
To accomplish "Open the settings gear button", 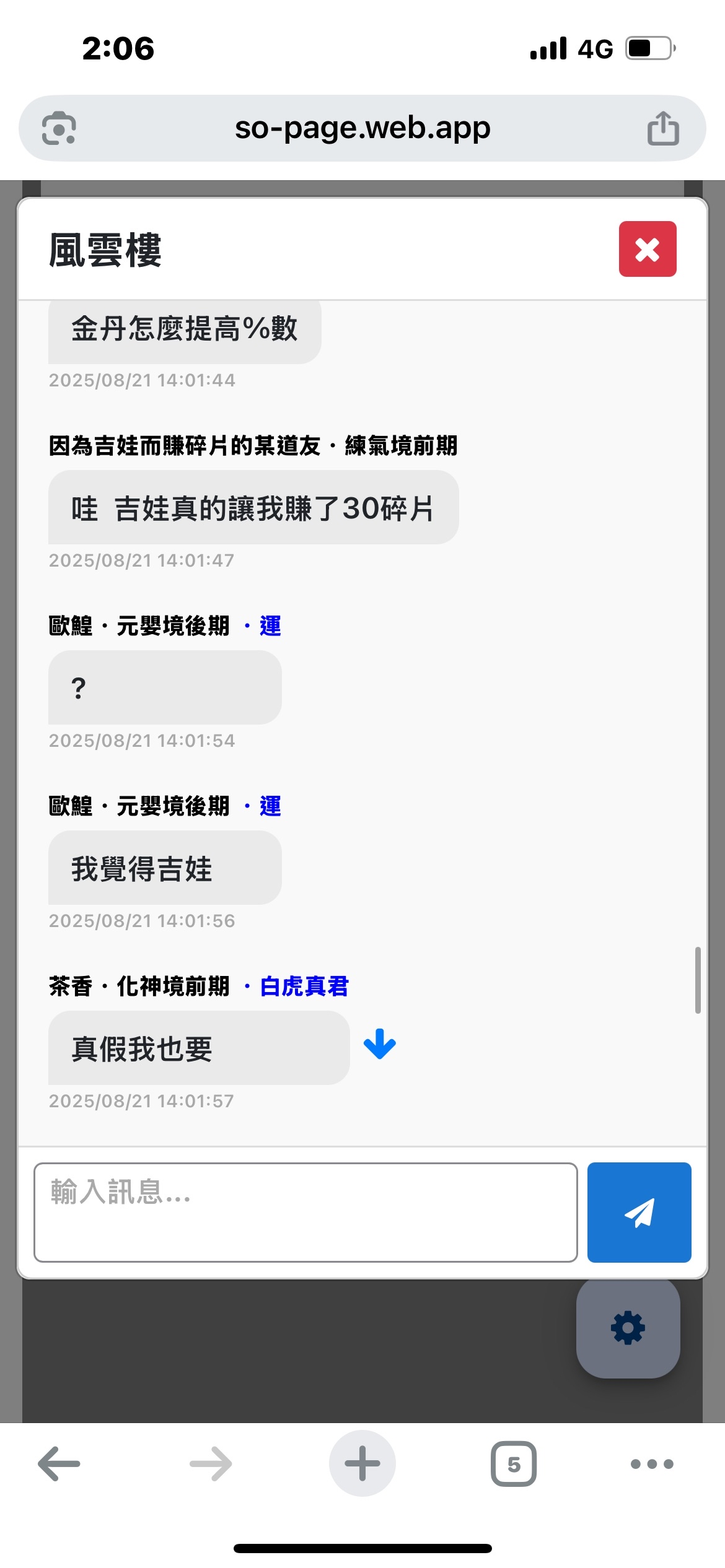I will pos(628,1328).
